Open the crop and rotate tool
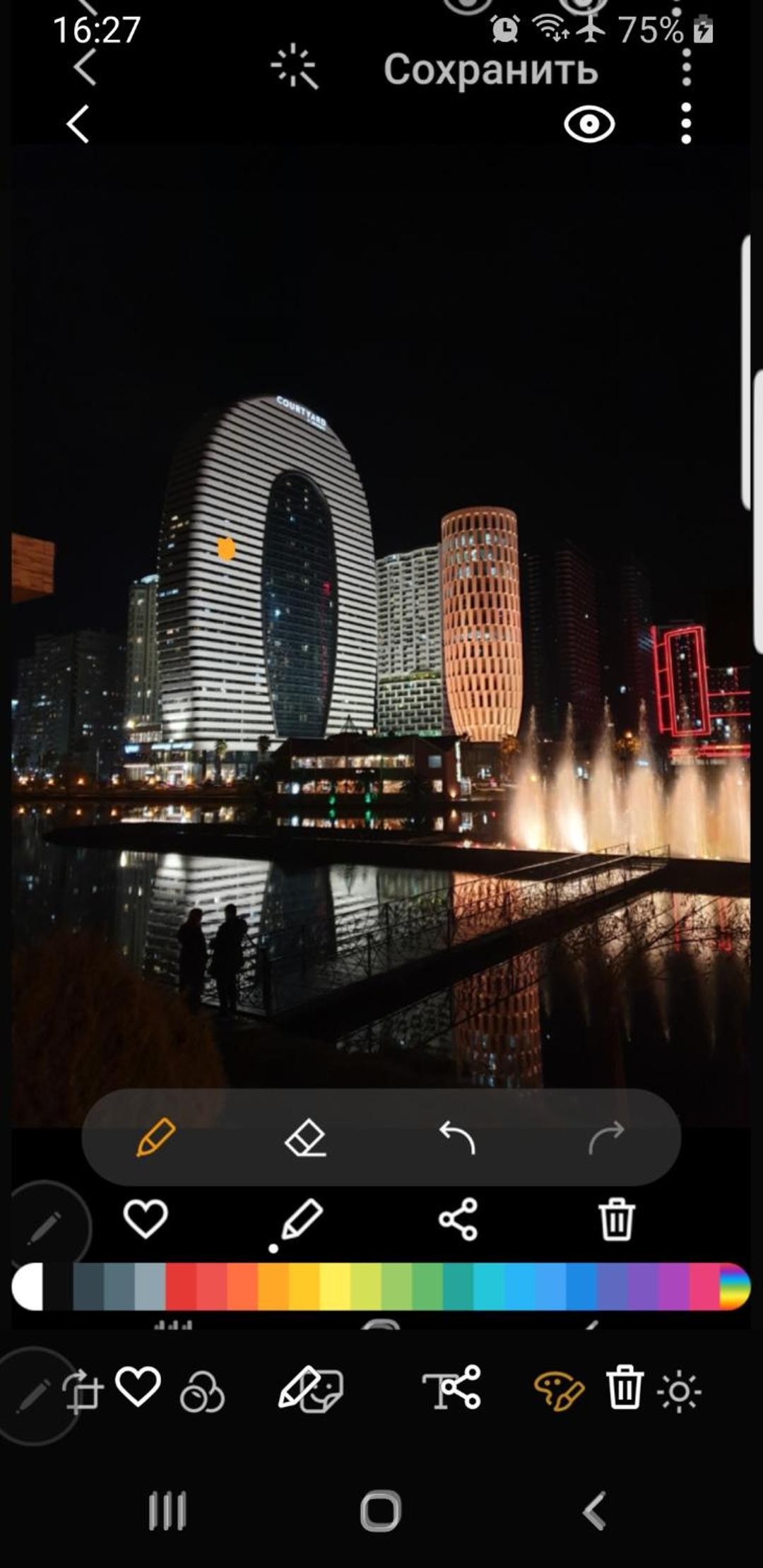763x1568 pixels. coord(83,1391)
